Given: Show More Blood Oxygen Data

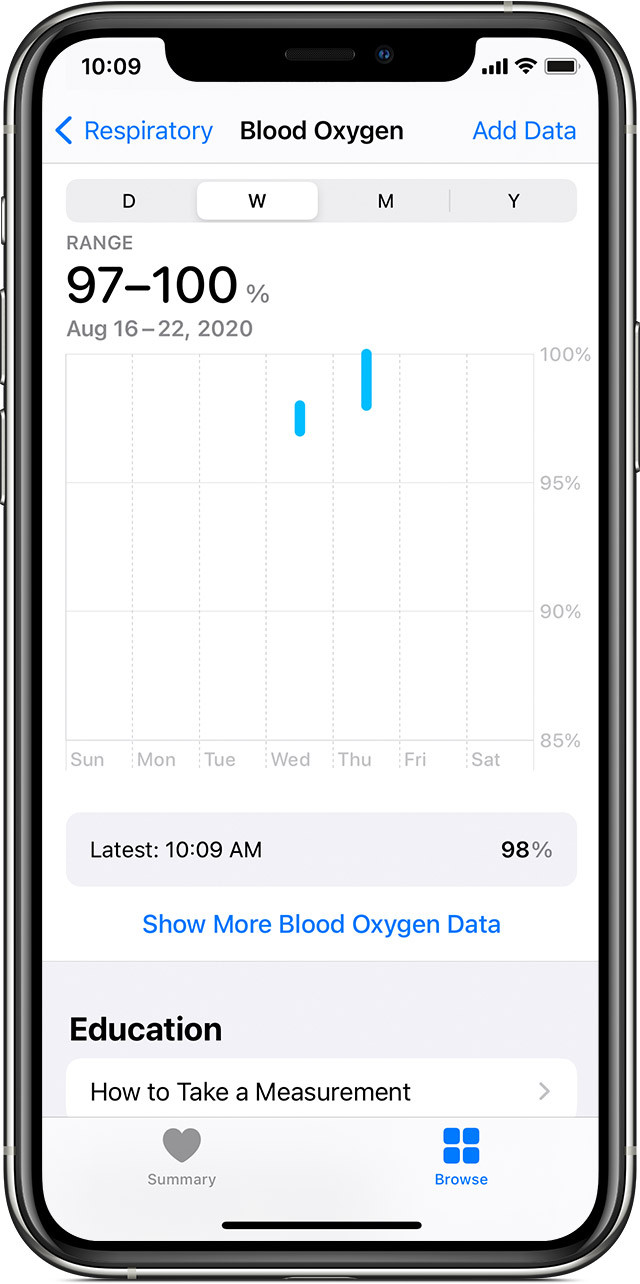Looking at the screenshot, I should click(x=321, y=924).
